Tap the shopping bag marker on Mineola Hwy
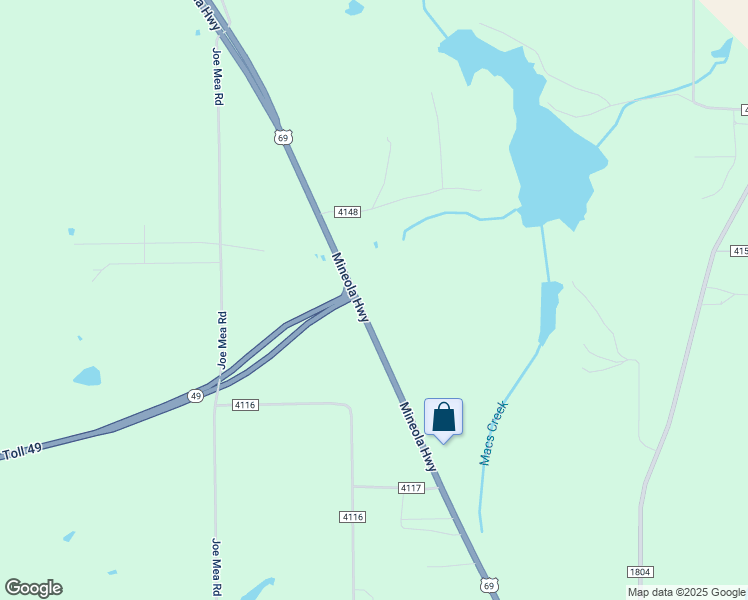 click(x=444, y=418)
